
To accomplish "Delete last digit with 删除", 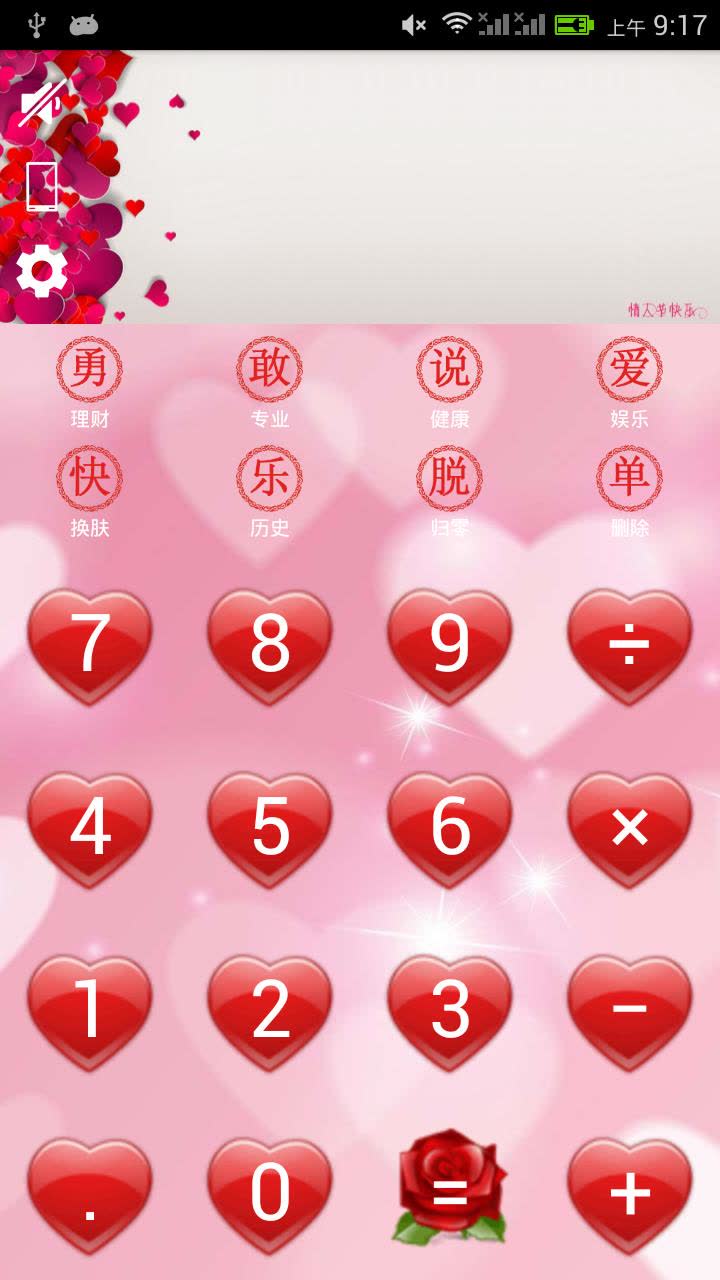I will [630, 493].
